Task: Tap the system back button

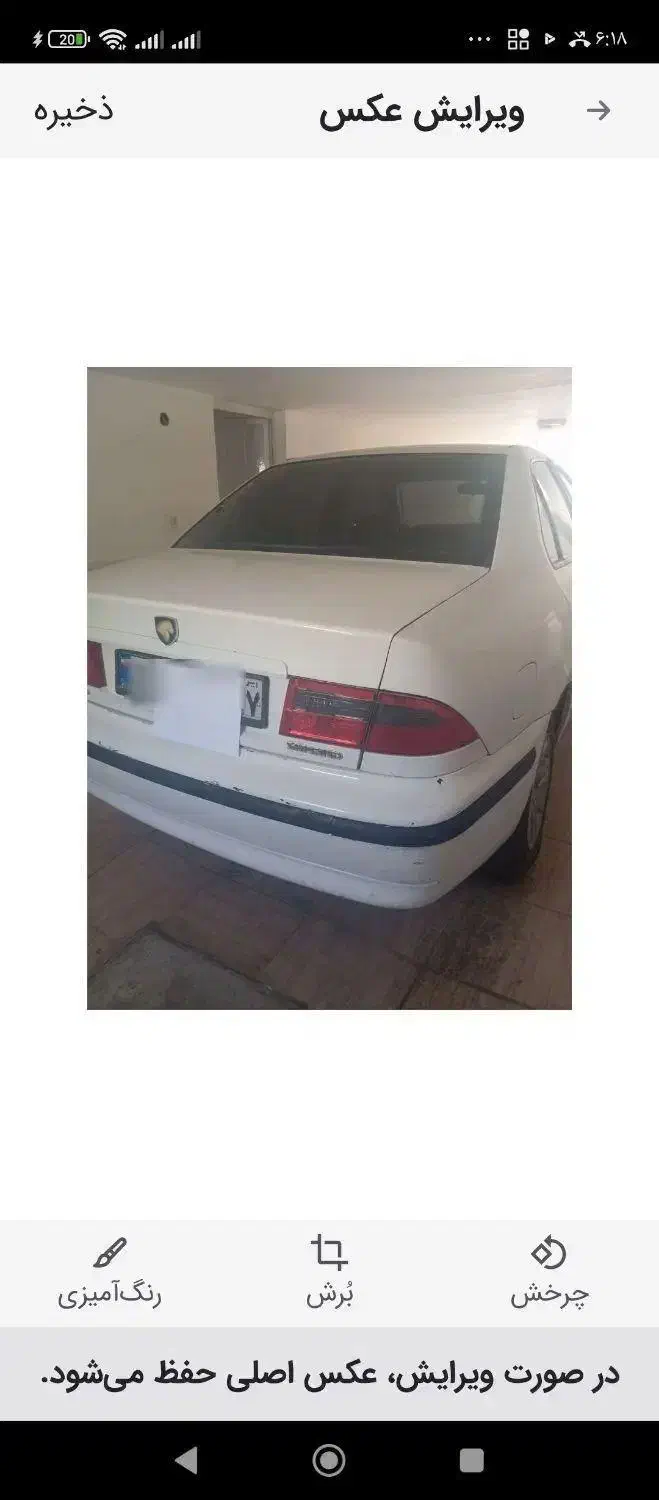Action: [x=186, y=1461]
